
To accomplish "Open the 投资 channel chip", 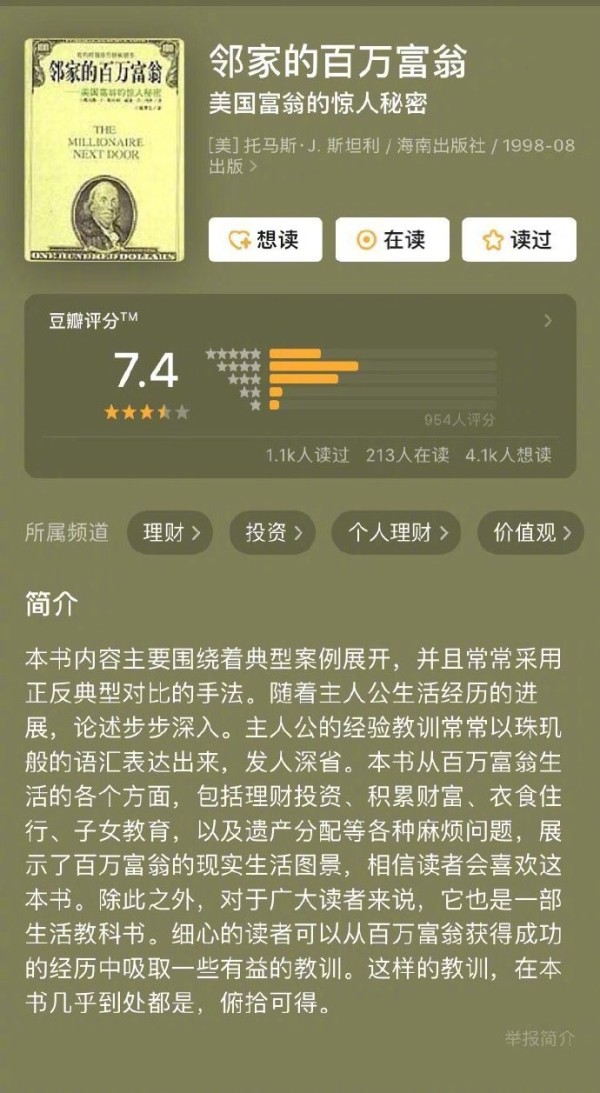I will tap(273, 533).
